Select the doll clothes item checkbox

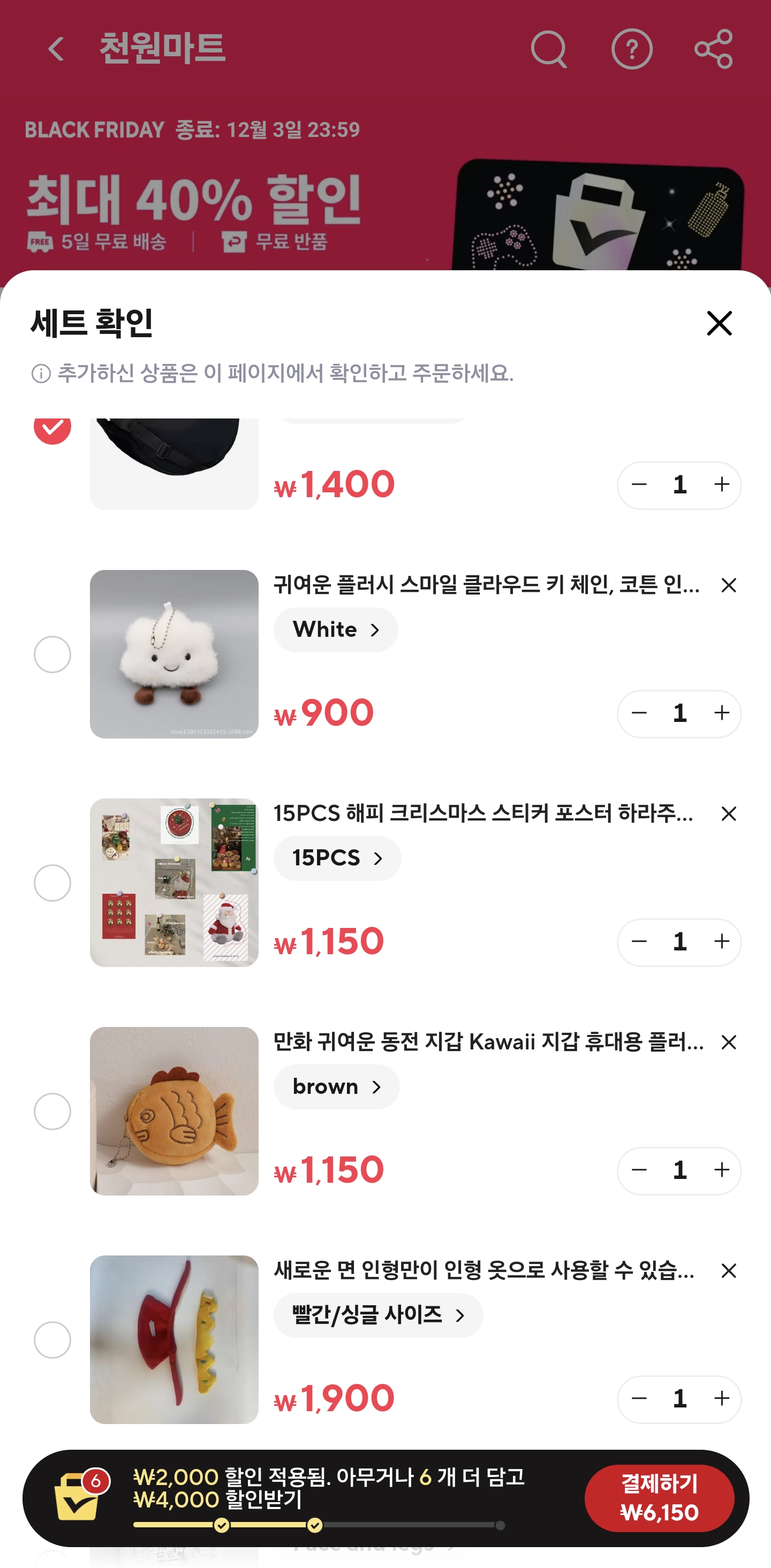point(52,1339)
